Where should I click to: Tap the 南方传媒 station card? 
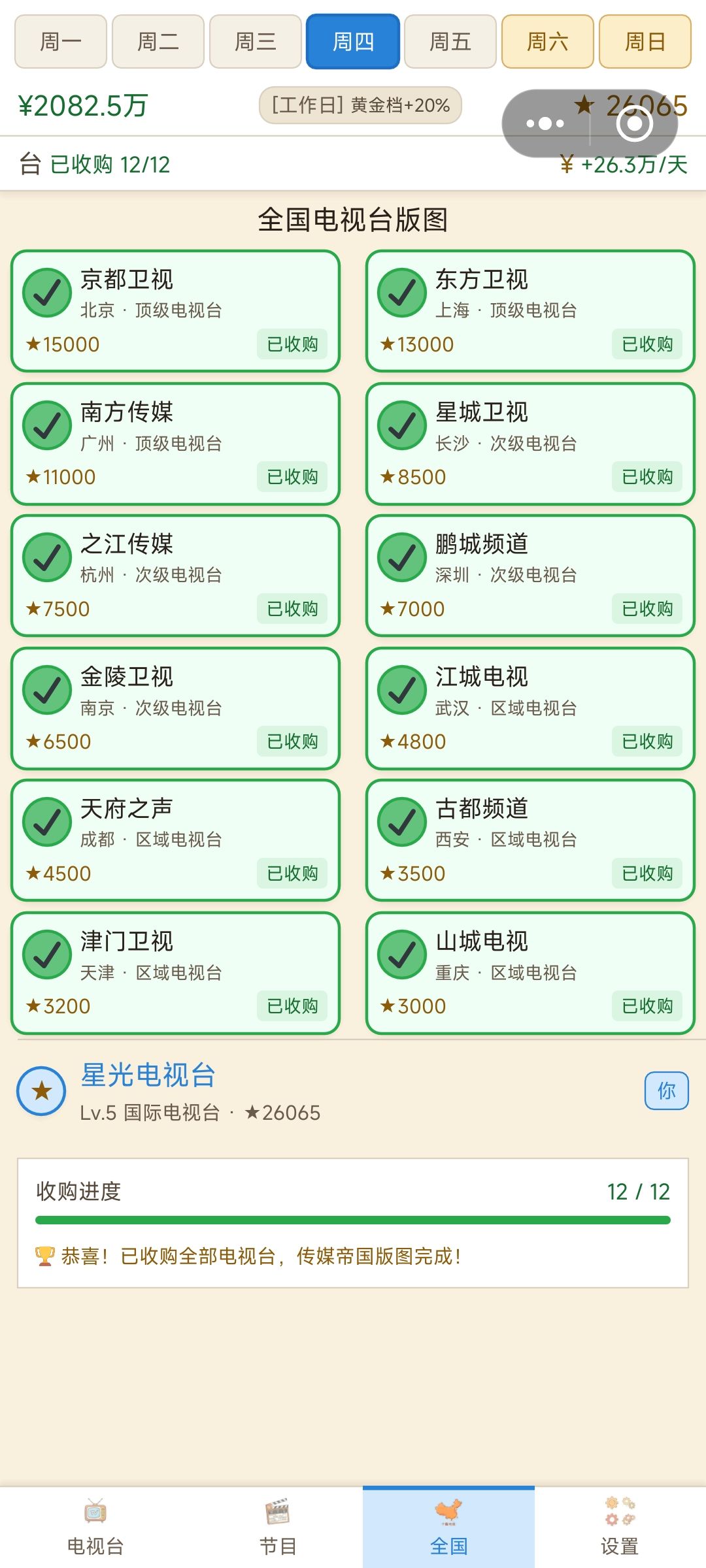click(x=176, y=444)
